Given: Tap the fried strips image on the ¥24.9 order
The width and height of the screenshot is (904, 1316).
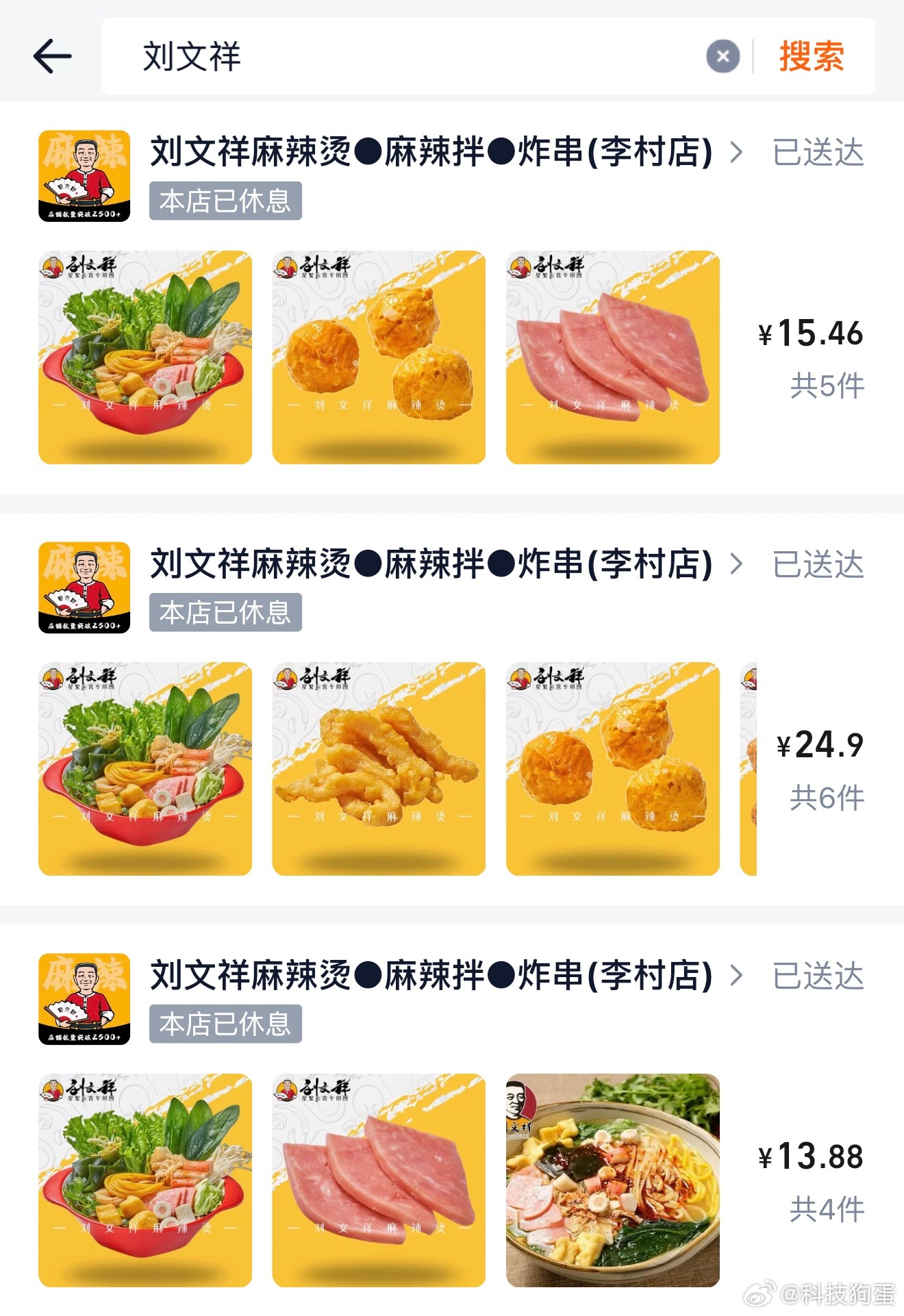Looking at the screenshot, I should pos(379,768).
